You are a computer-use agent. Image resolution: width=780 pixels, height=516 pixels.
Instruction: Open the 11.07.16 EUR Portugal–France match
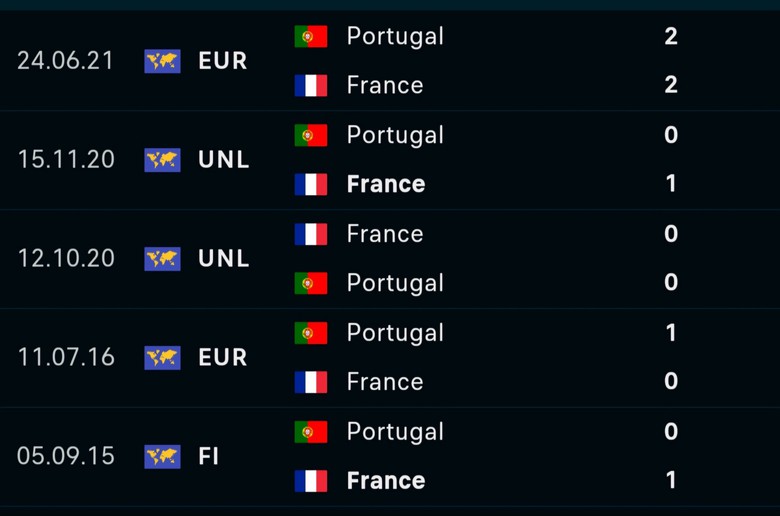click(x=390, y=357)
